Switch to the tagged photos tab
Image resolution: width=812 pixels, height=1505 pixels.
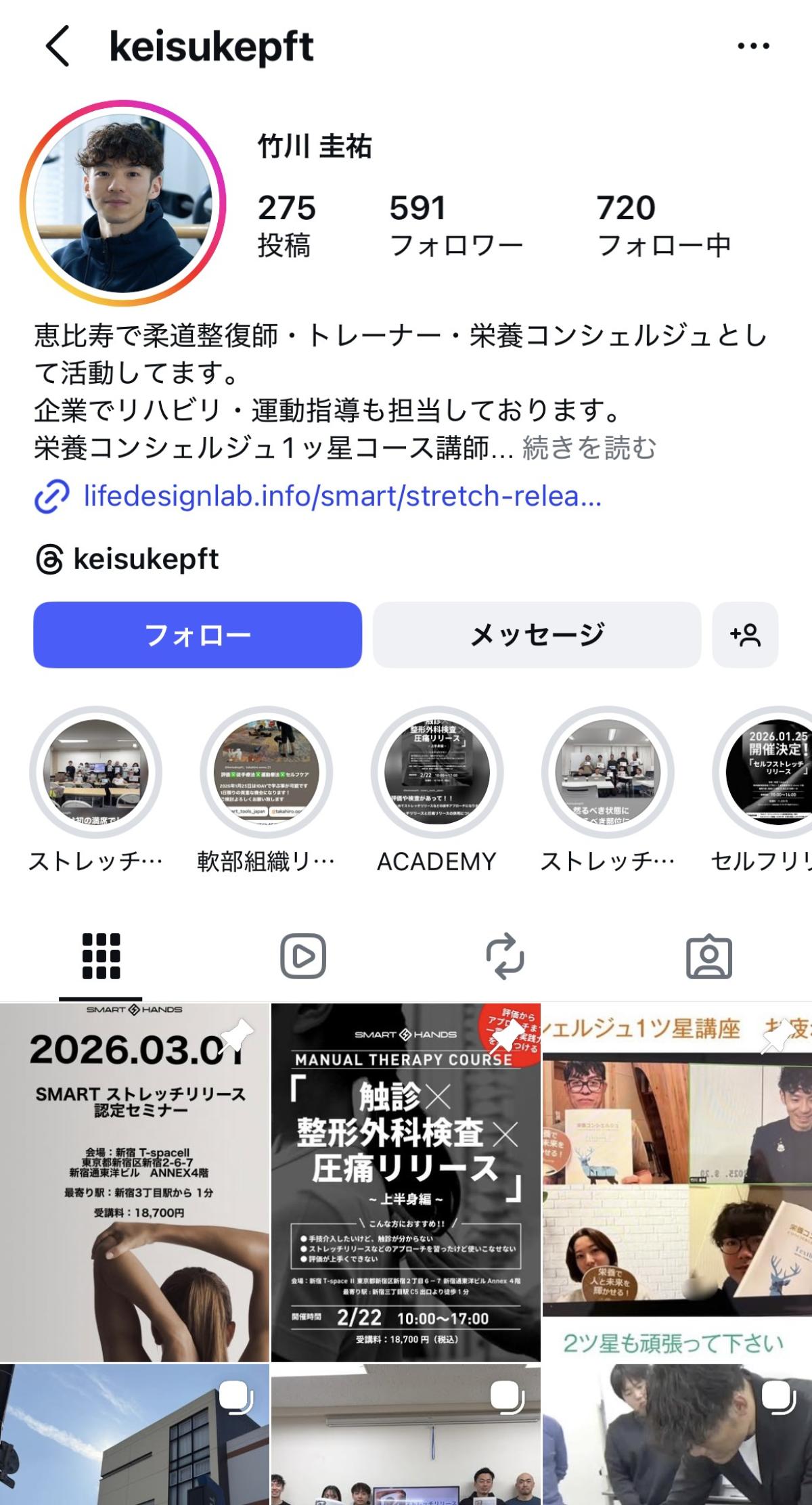(708, 957)
